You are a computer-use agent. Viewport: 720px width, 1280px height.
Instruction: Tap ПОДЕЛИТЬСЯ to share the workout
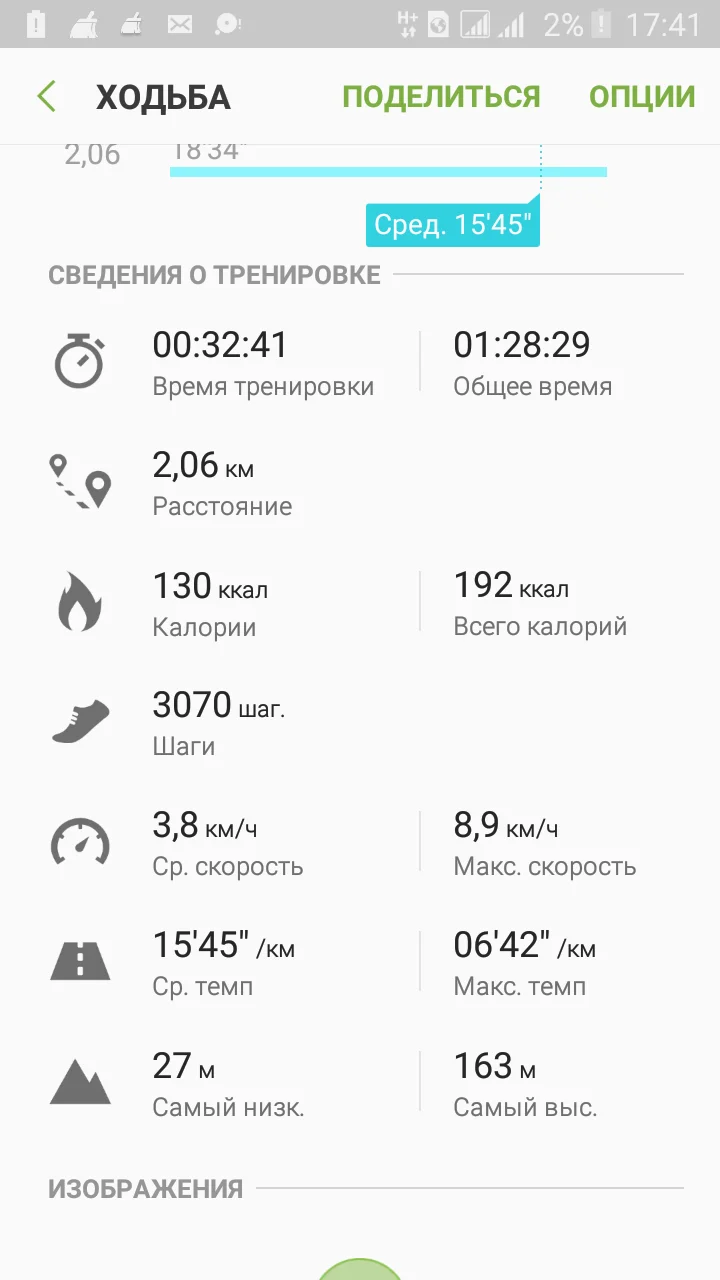(x=441, y=97)
